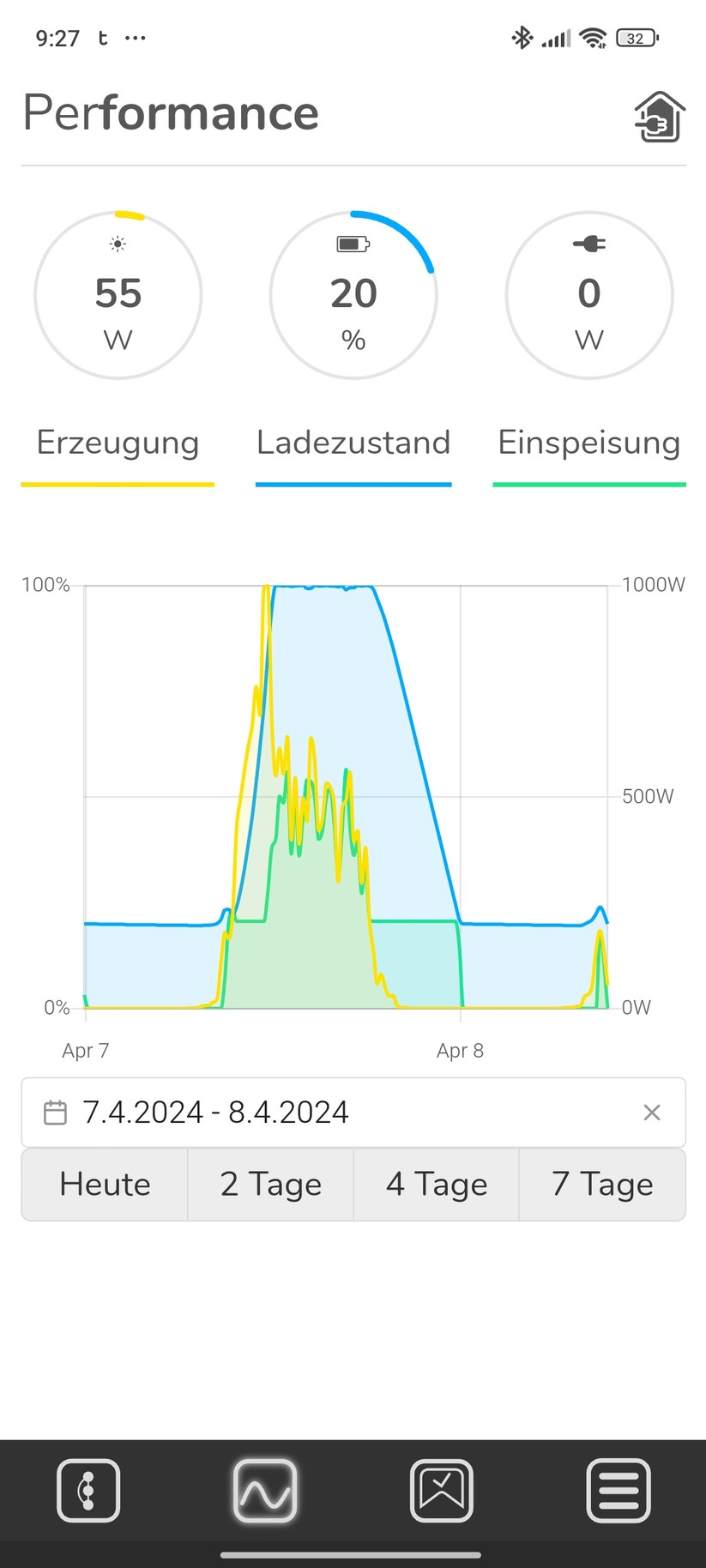Viewport: 706px width, 1568px height.
Task: Clear the selected date range
Action: [652, 1113]
